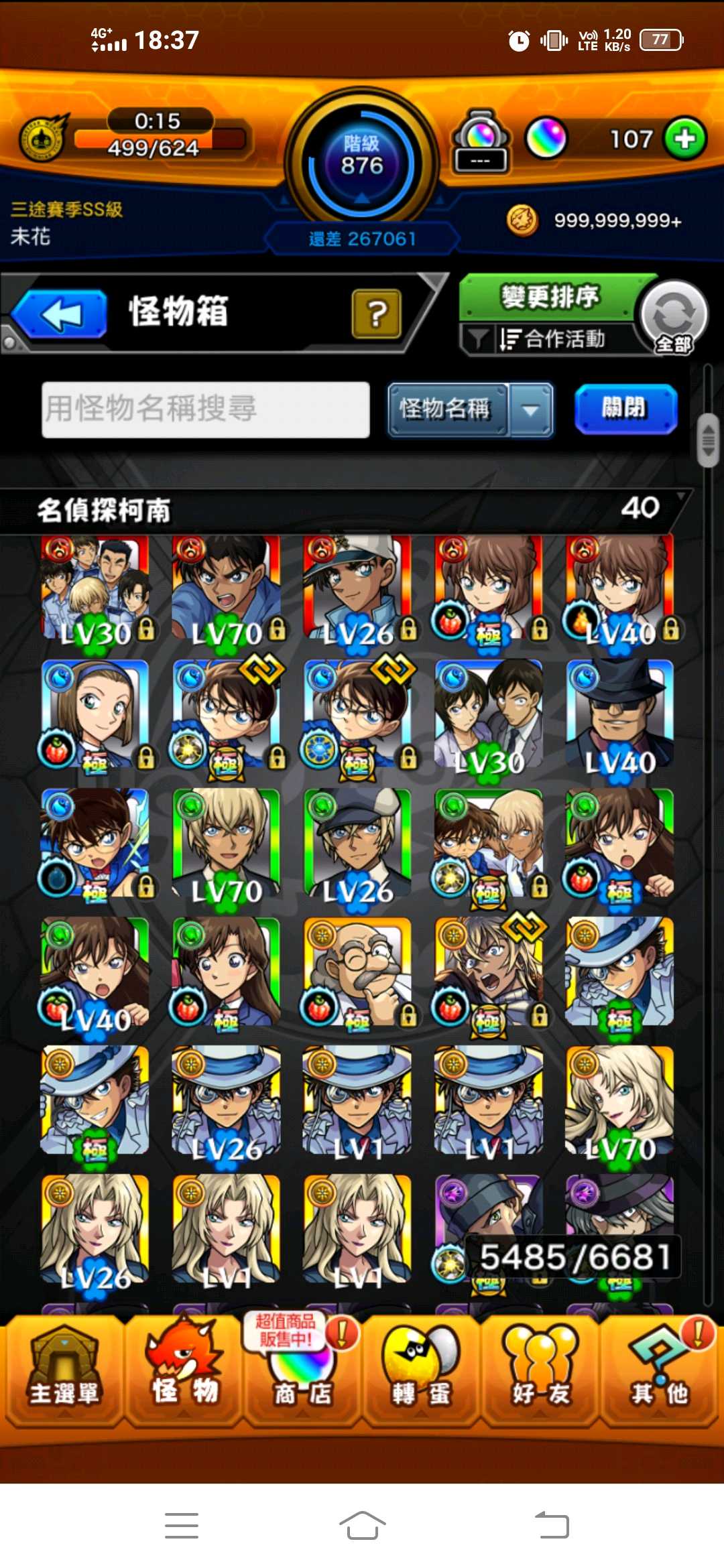724x1568 pixels.
Task: Focus the monster name search field
Action: coord(206,409)
